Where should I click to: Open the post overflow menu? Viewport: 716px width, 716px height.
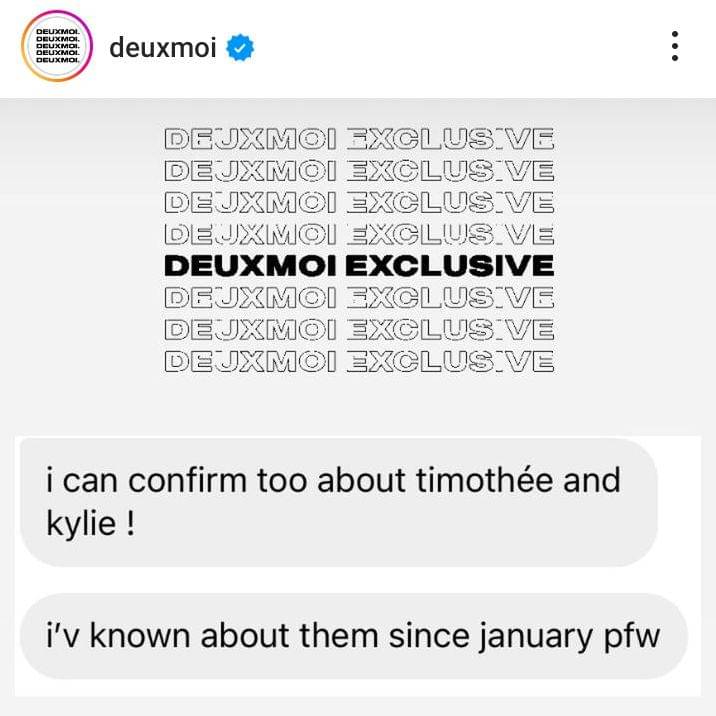(x=676, y=47)
